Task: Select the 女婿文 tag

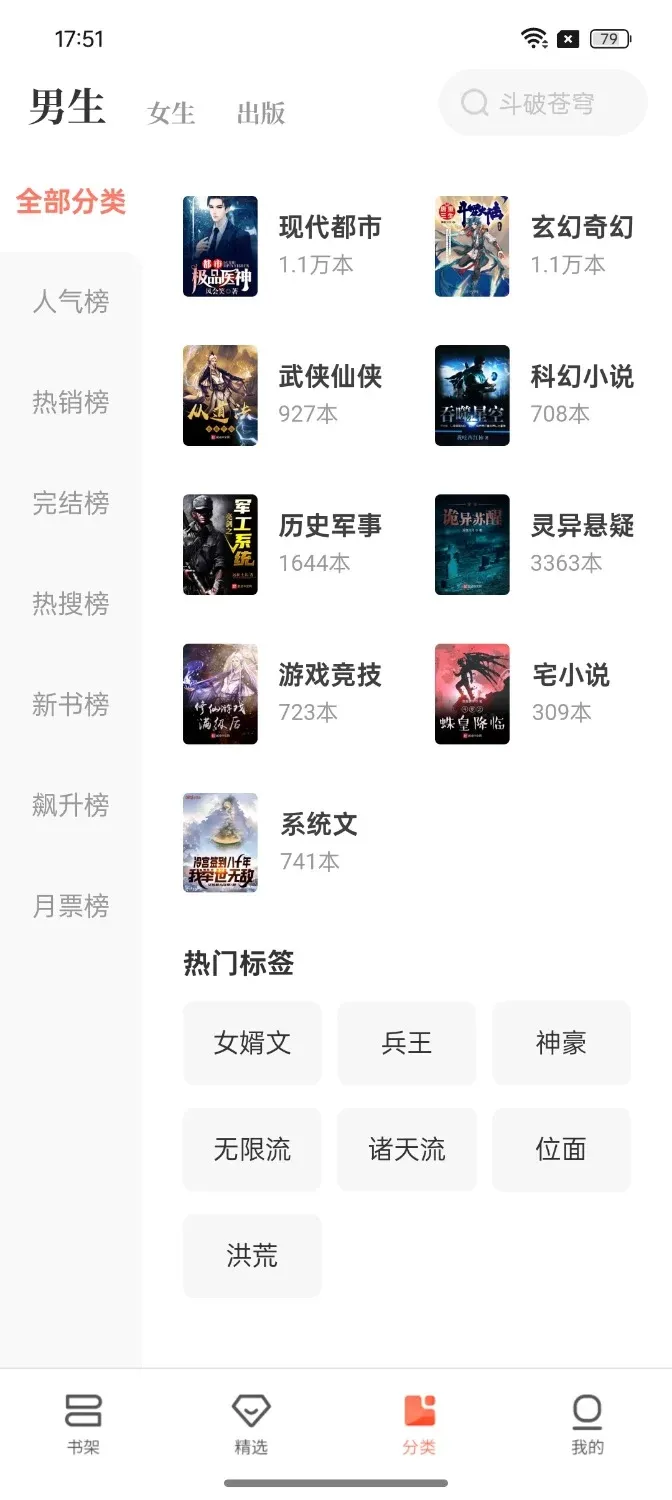Action: point(252,1043)
